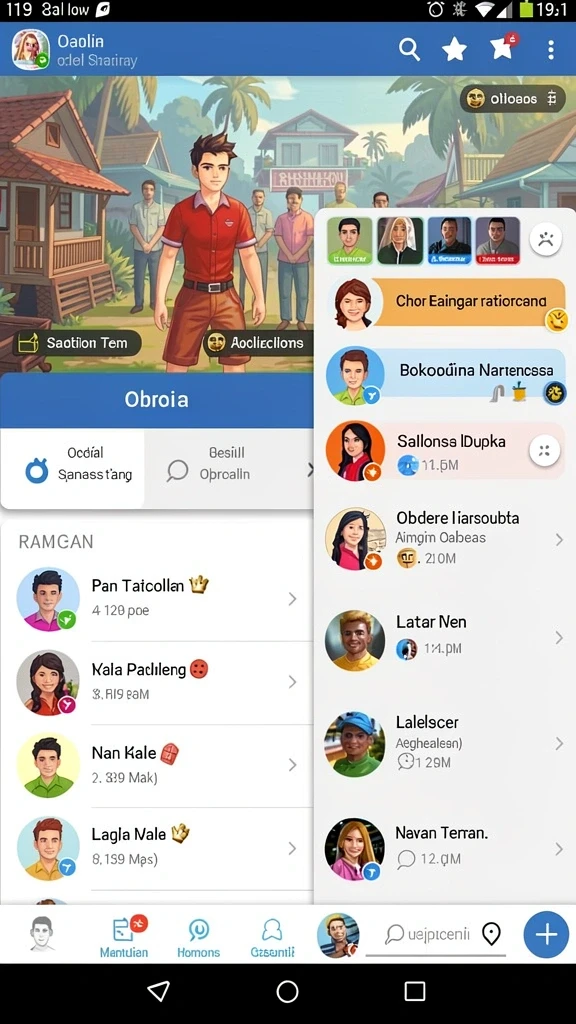Open the Latar Nen chat
The height and width of the screenshot is (1024, 576).
445,639
